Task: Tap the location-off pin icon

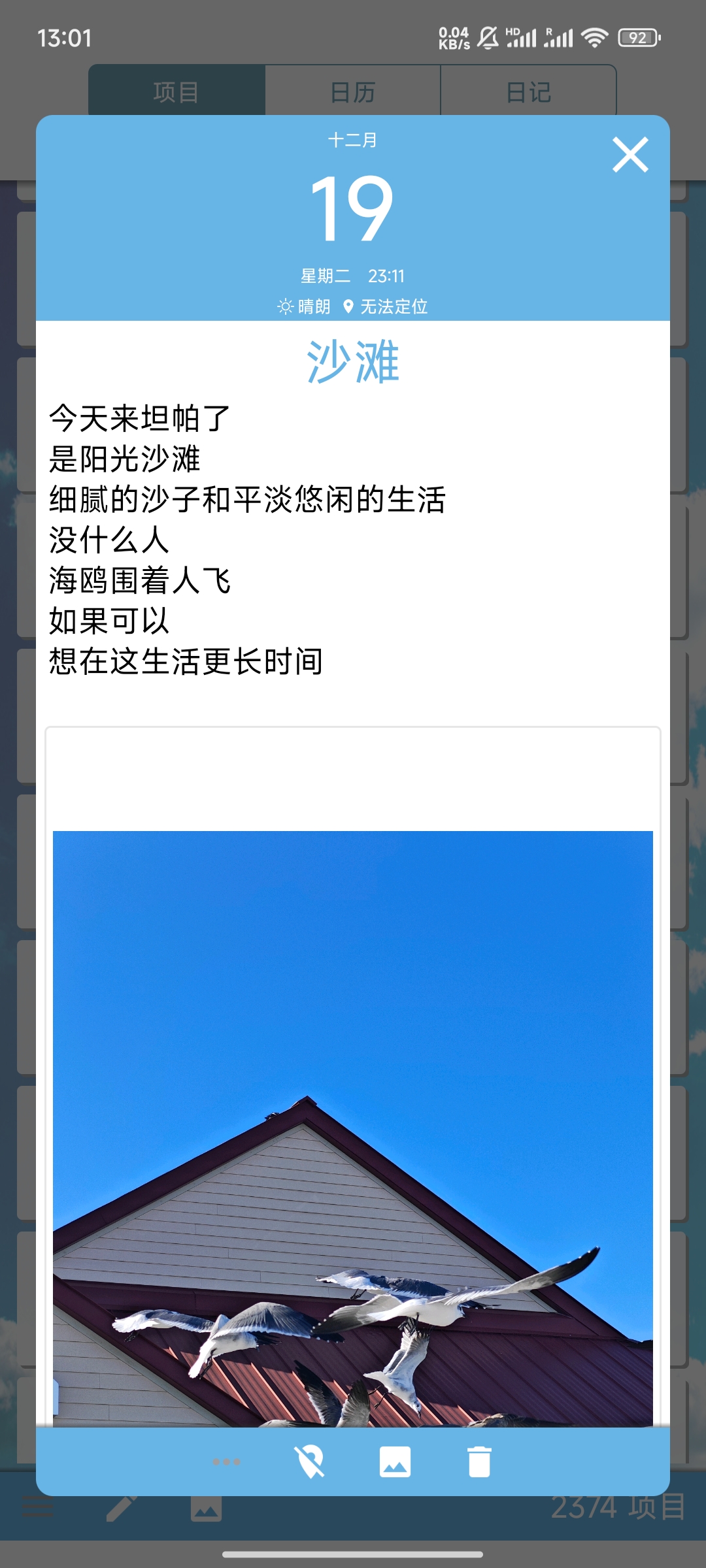Action: click(310, 1462)
